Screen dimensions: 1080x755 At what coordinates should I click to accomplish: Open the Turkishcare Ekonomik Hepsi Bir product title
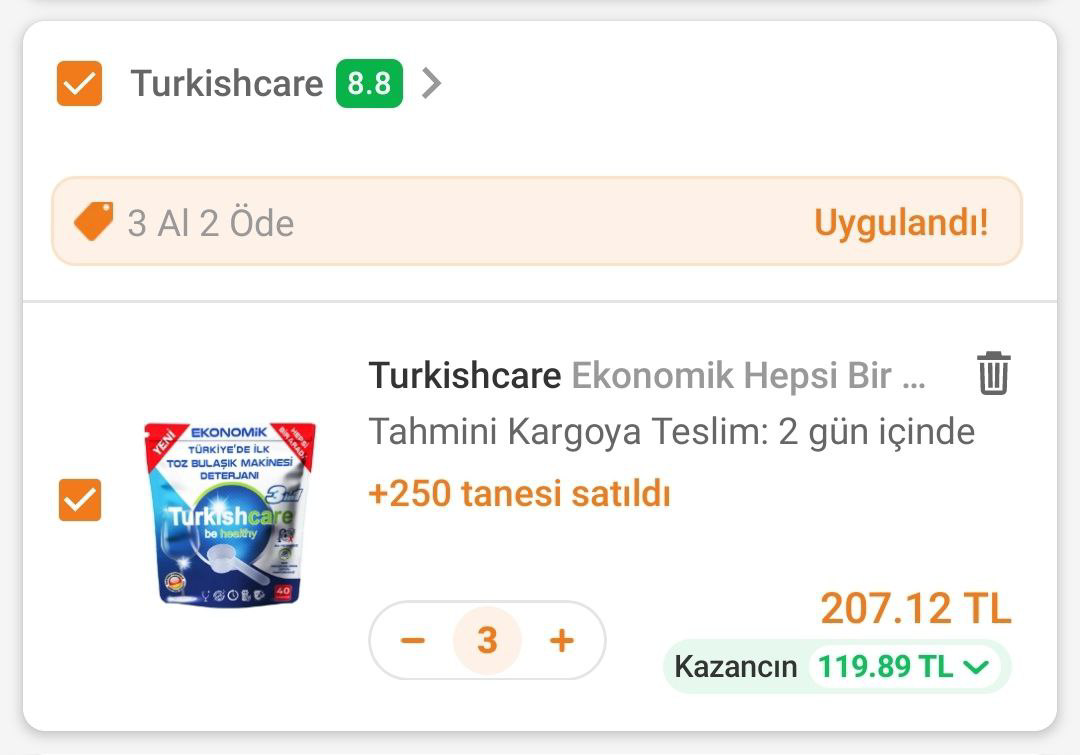click(647, 376)
